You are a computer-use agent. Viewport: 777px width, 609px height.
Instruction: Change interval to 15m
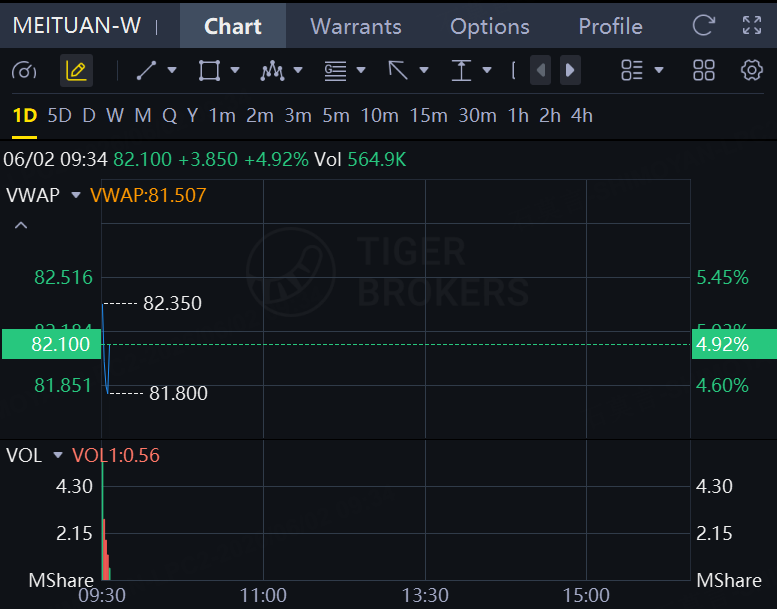[428, 116]
